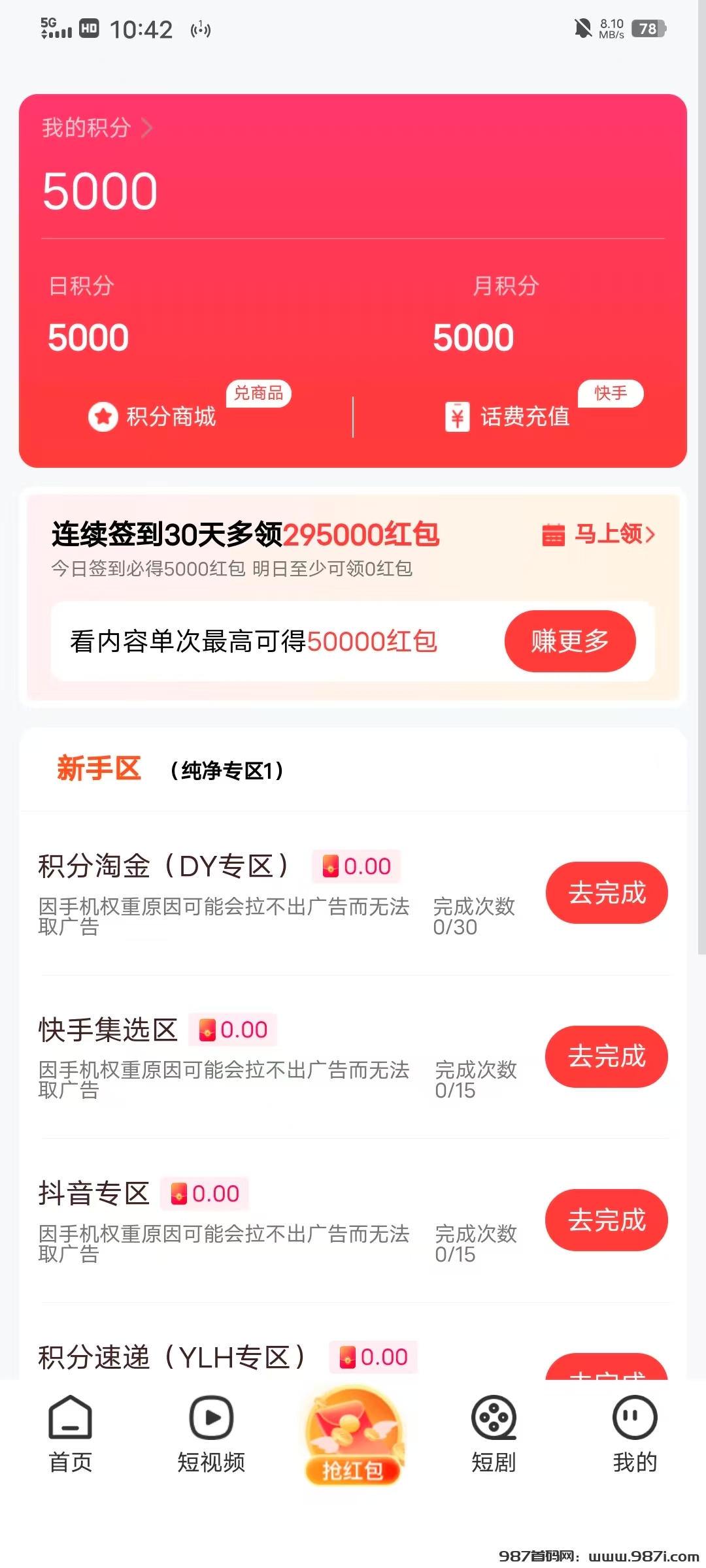Viewport: 706px width, 1568px height.
Task: Open the 抢红包 red packet tab
Action: point(353,1437)
